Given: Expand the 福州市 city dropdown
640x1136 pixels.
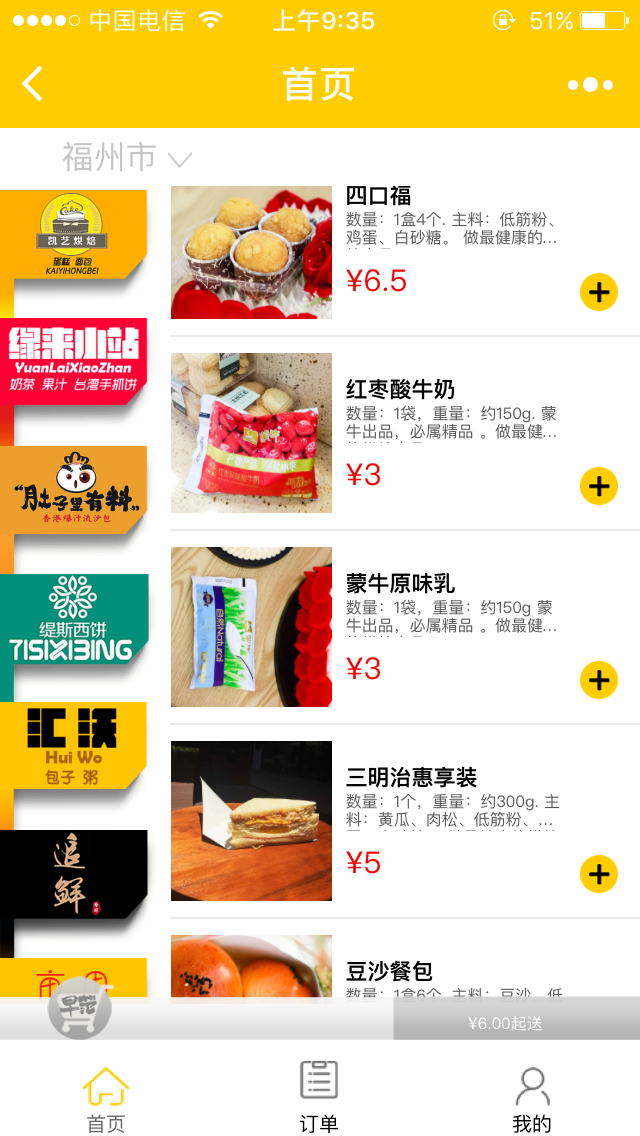Looking at the screenshot, I should point(127,158).
